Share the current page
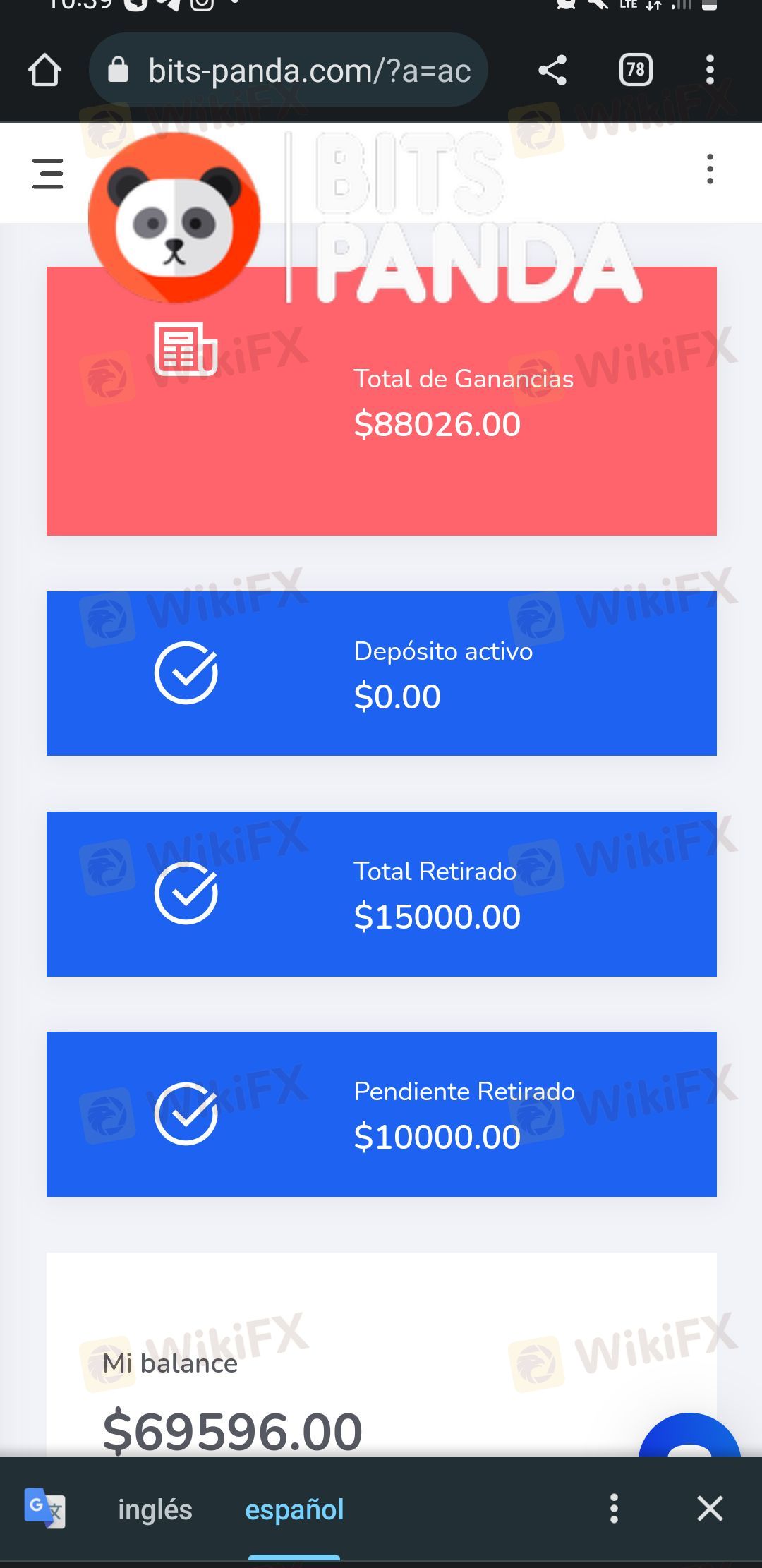Image resolution: width=762 pixels, height=1568 pixels. pyautogui.click(x=552, y=71)
